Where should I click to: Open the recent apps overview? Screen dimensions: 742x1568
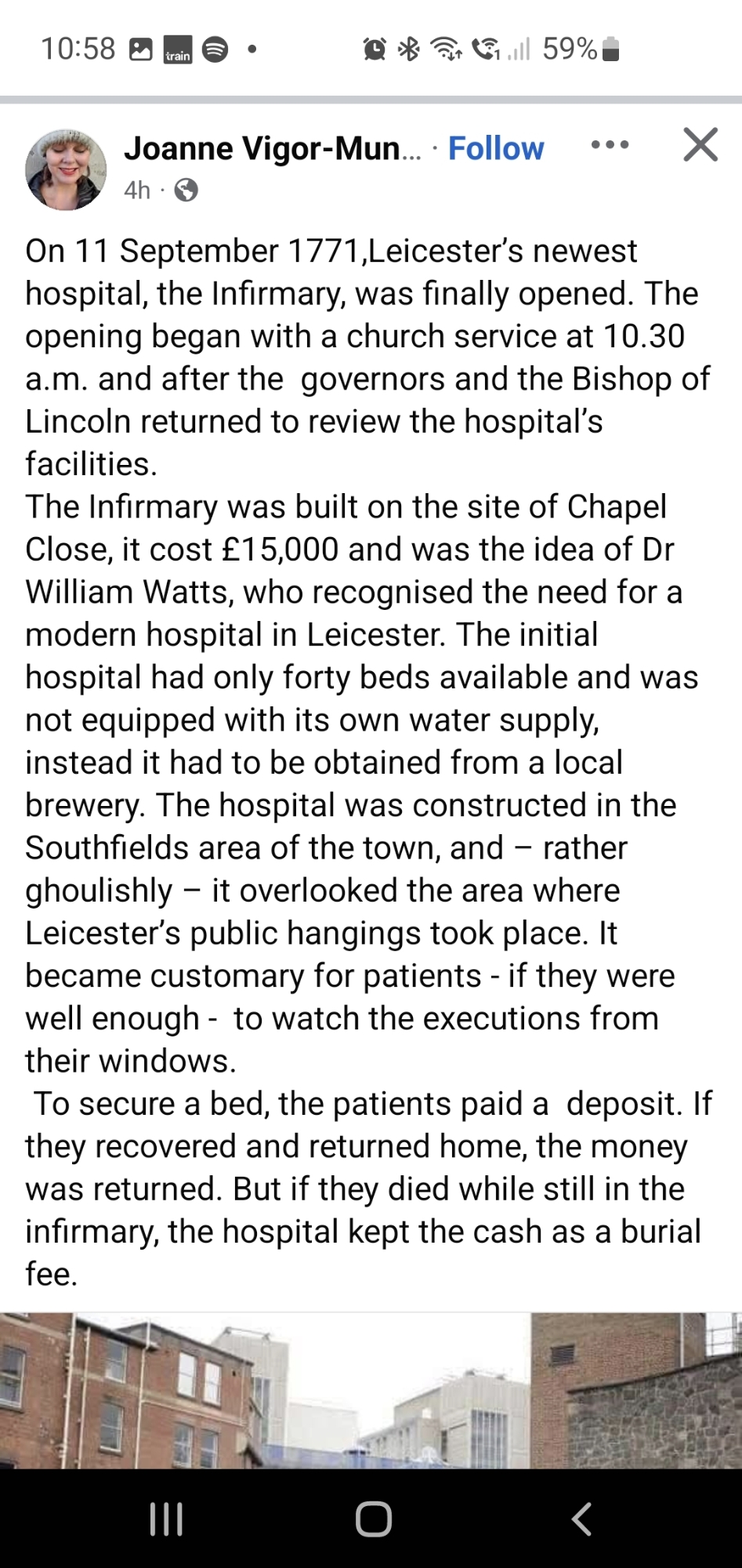coord(166,1519)
